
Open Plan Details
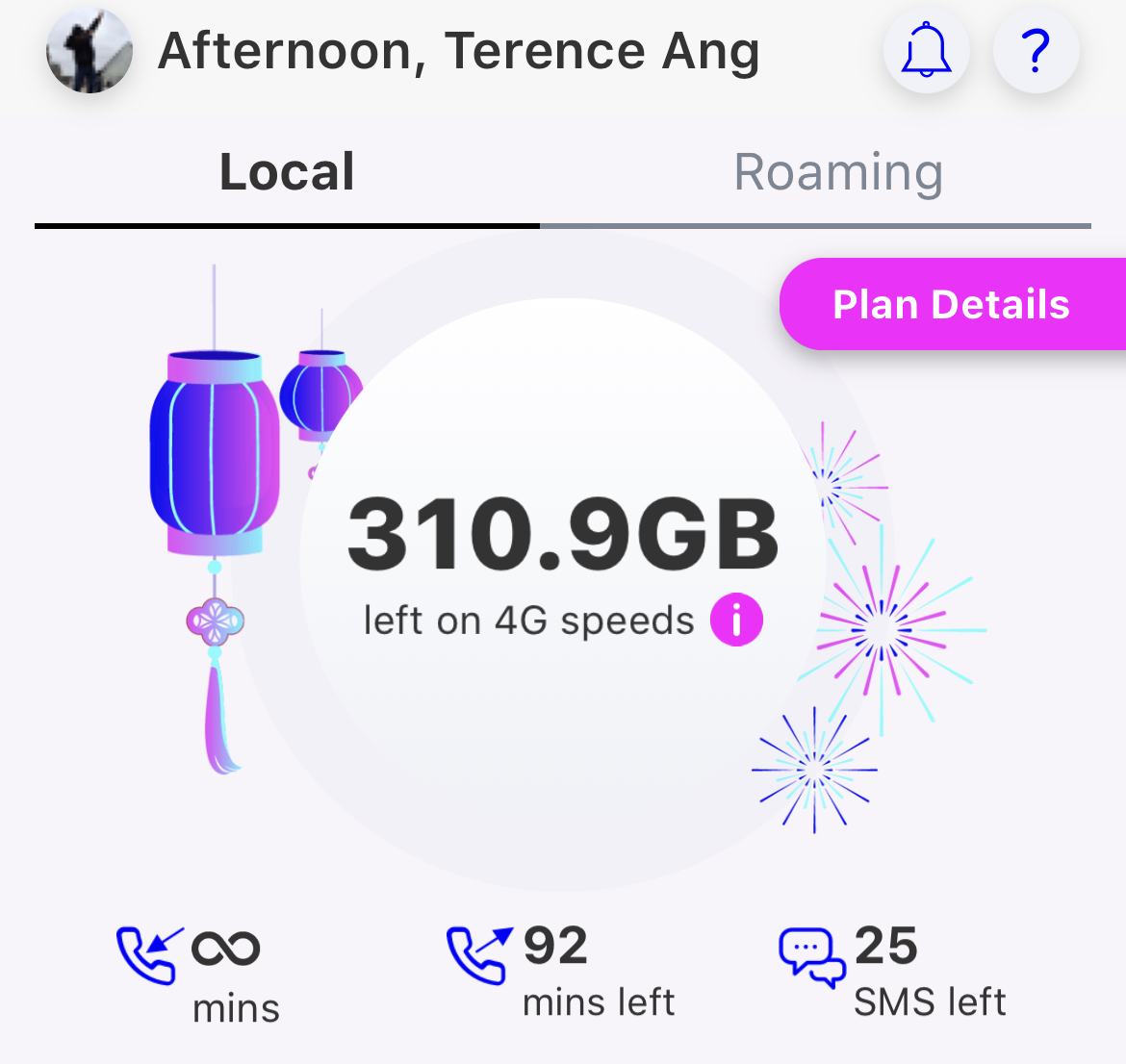[x=951, y=304]
